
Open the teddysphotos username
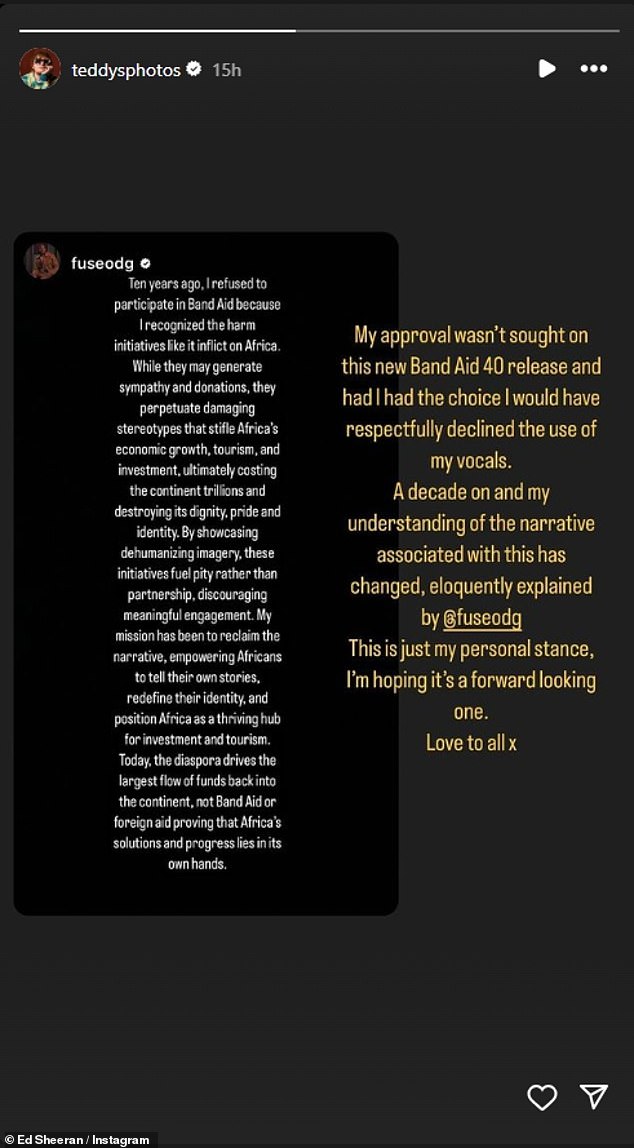tap(126, 70)
